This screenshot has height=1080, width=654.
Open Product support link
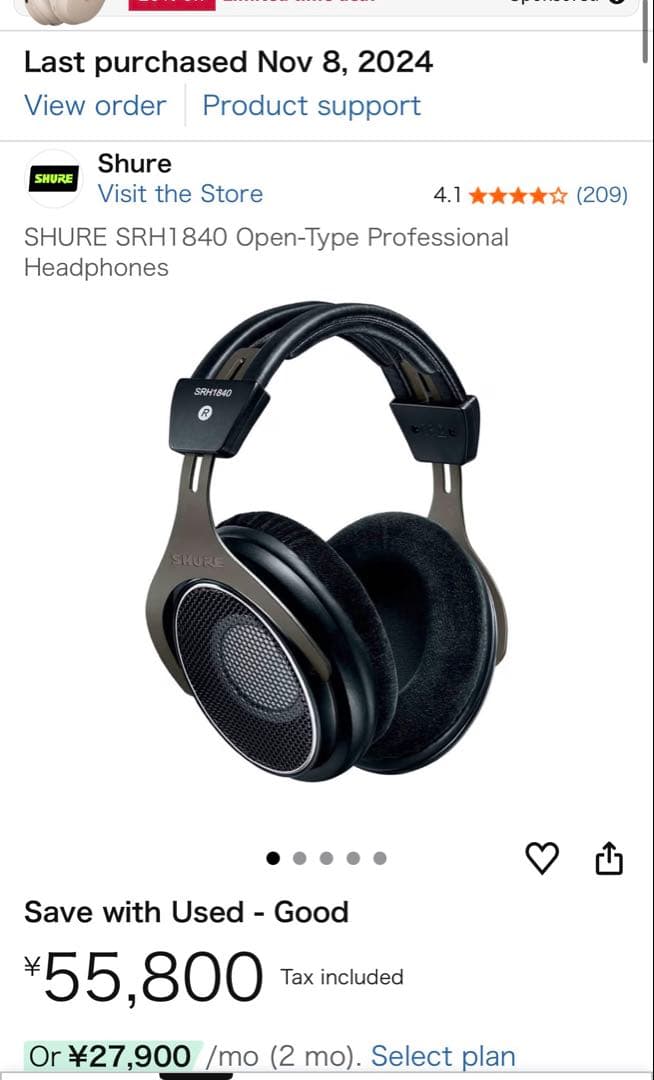311,106
